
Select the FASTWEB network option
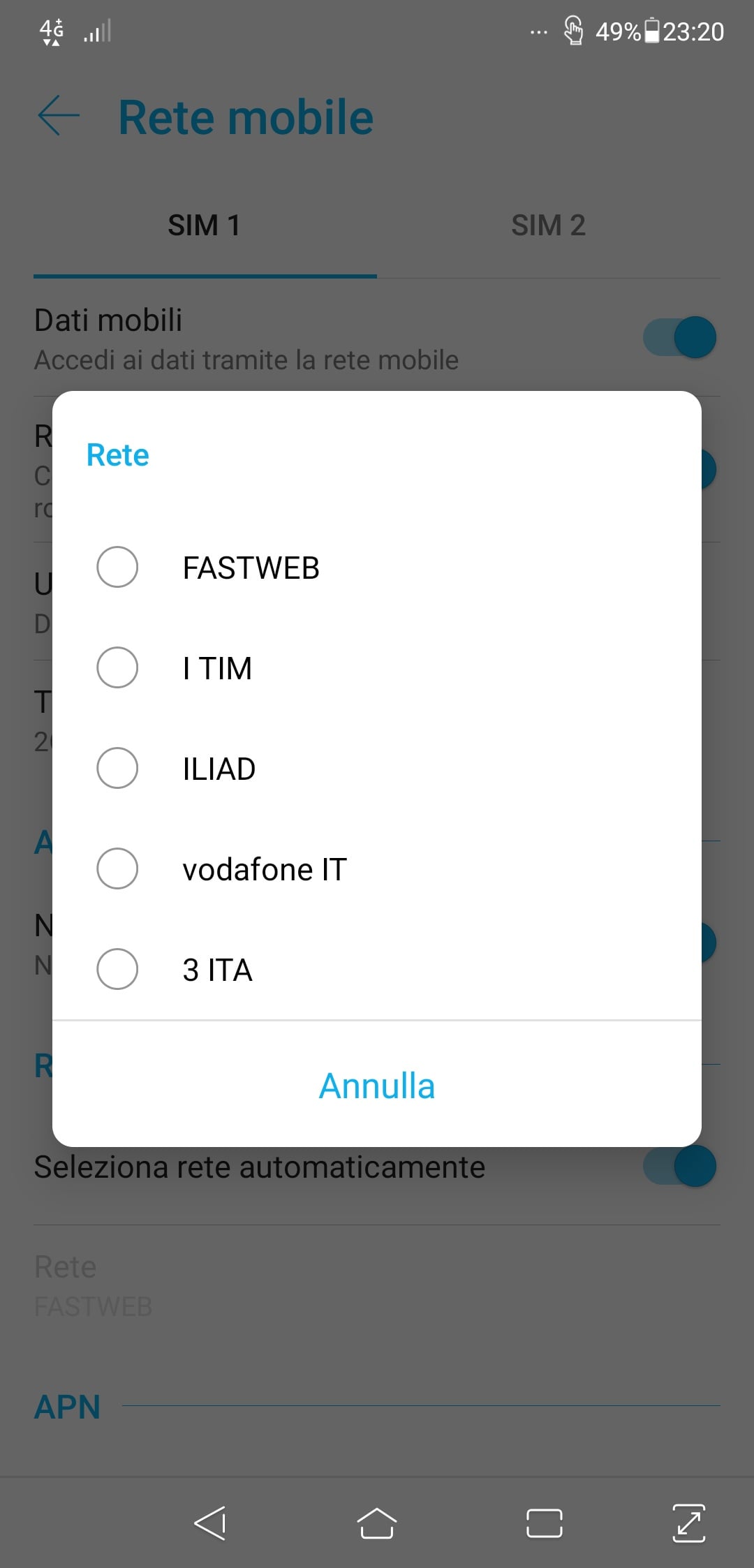377,567
